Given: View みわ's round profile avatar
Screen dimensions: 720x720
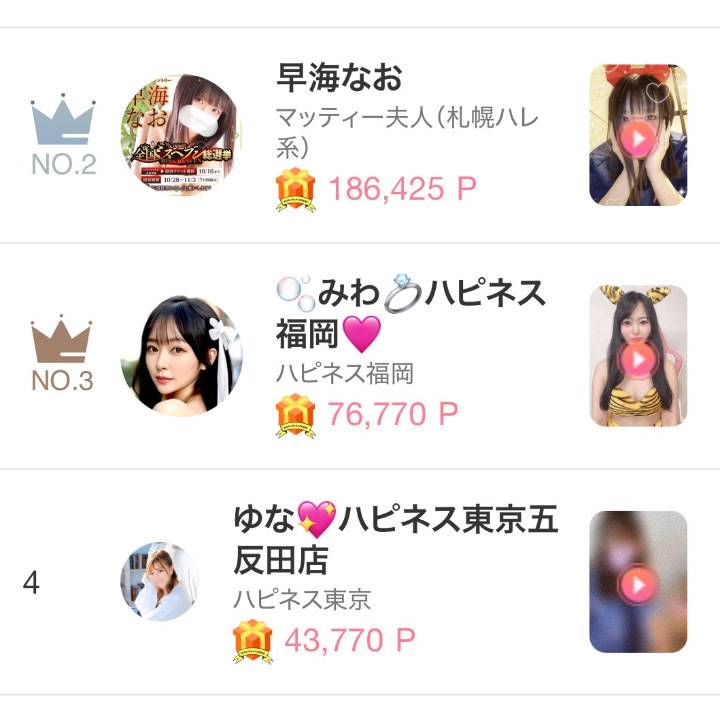Looking at the screenshot, I should [182, 356].
